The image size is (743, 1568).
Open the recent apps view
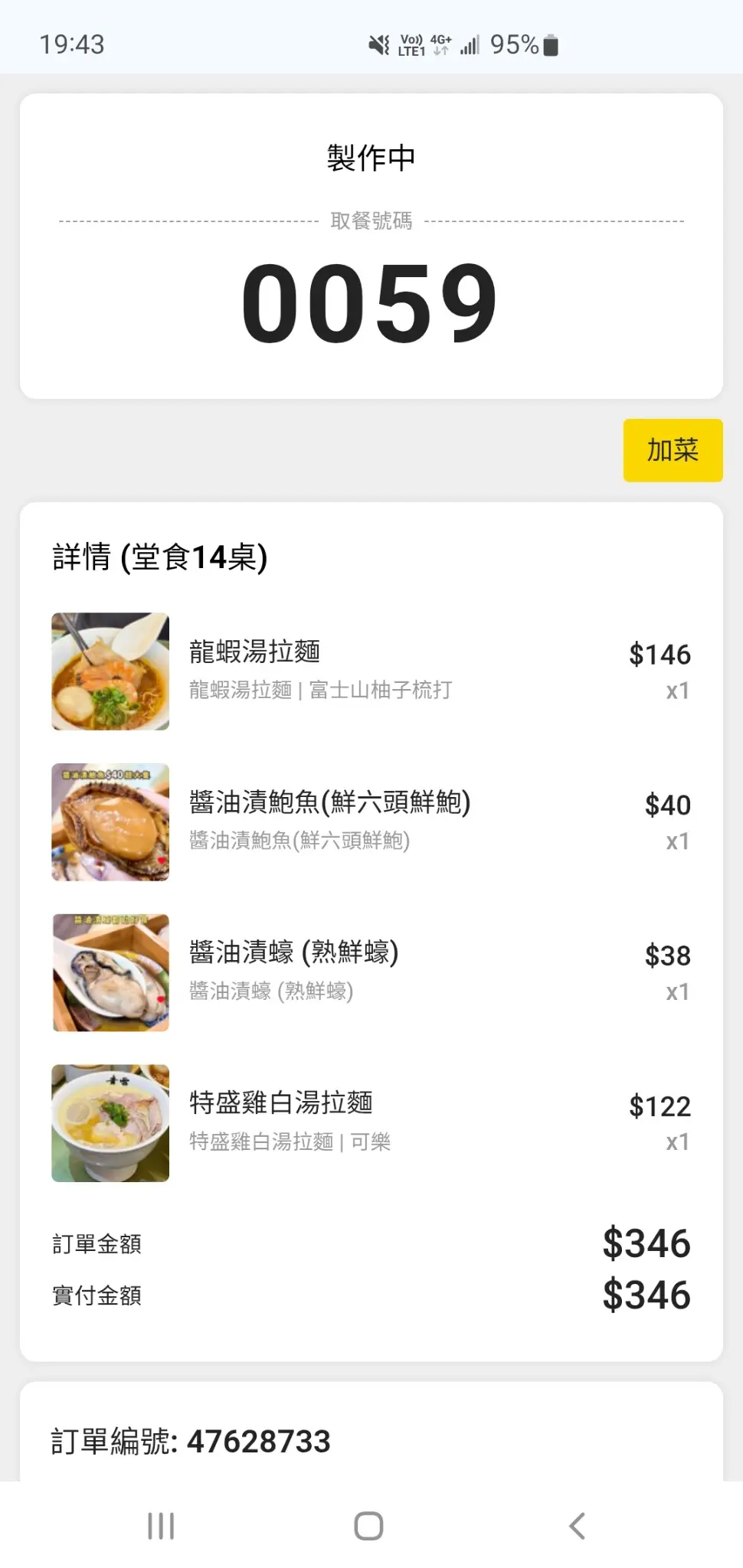point(161,1526)
